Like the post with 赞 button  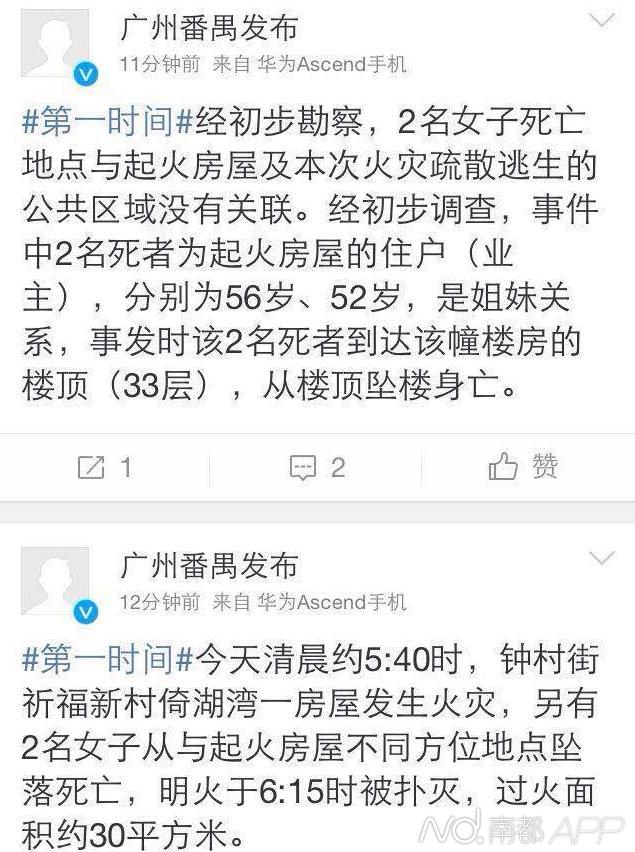point(523,466)
